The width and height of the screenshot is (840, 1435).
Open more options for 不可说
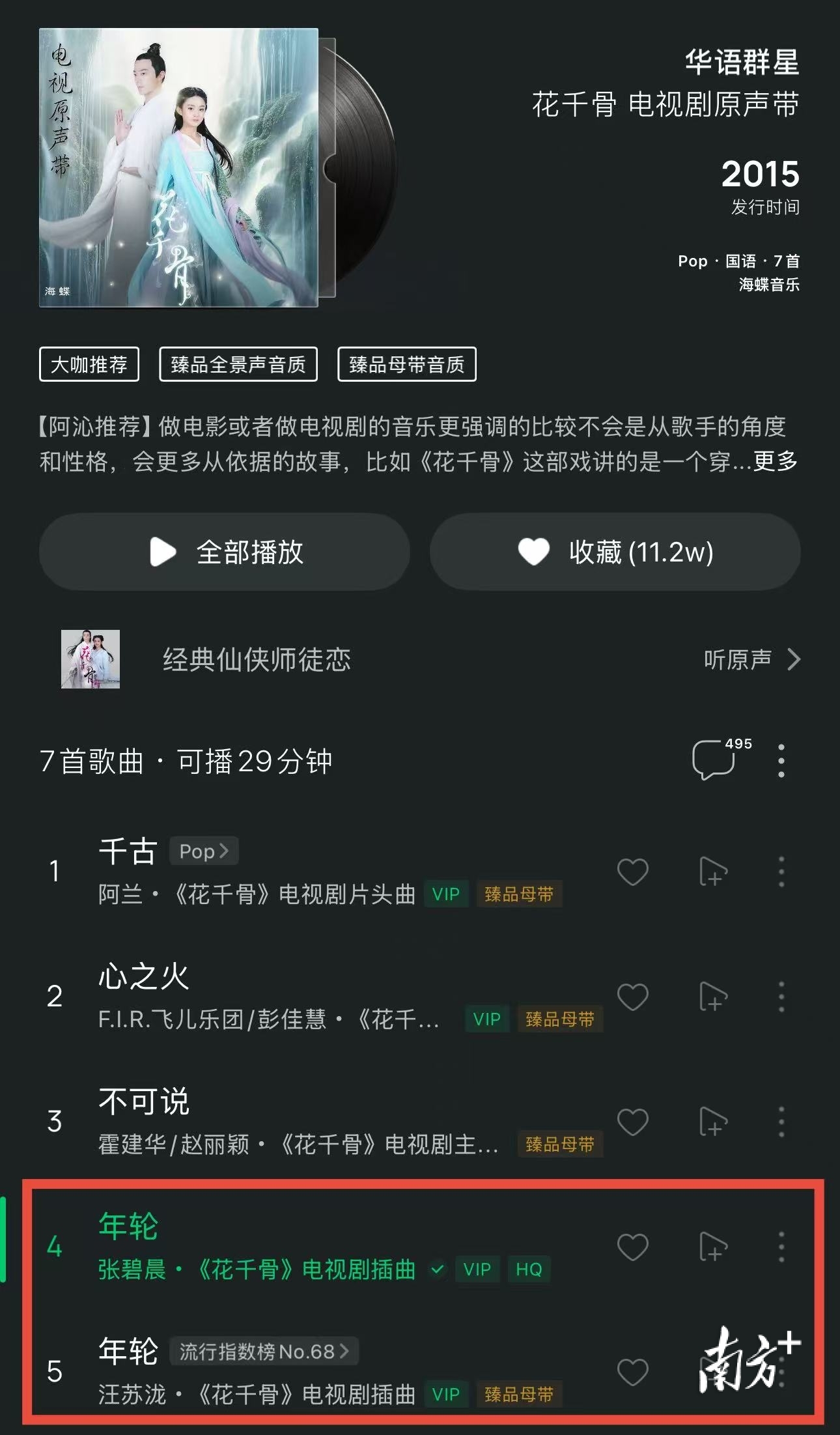(781, 1122)
